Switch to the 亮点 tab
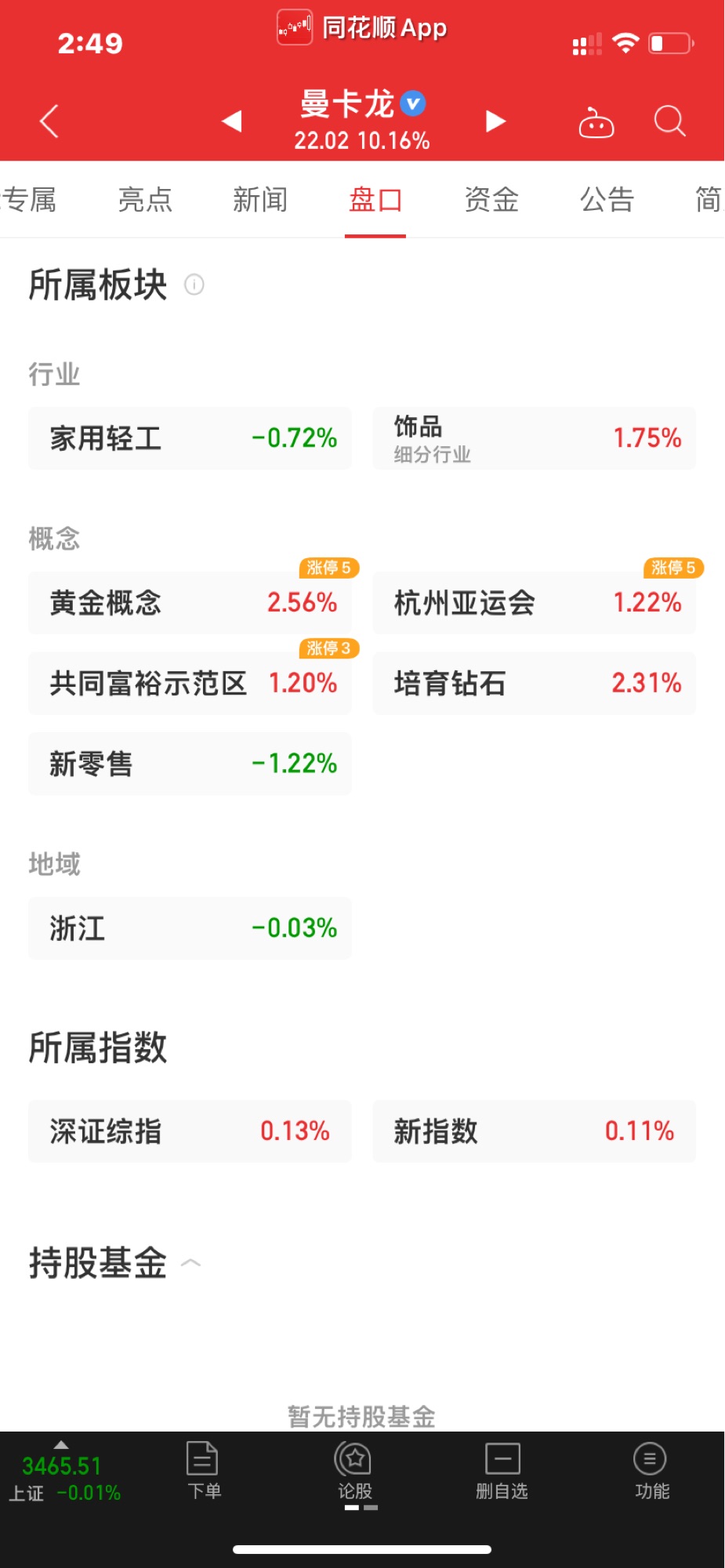Viewport: 725px width, 1568px height. click(145, 200)
